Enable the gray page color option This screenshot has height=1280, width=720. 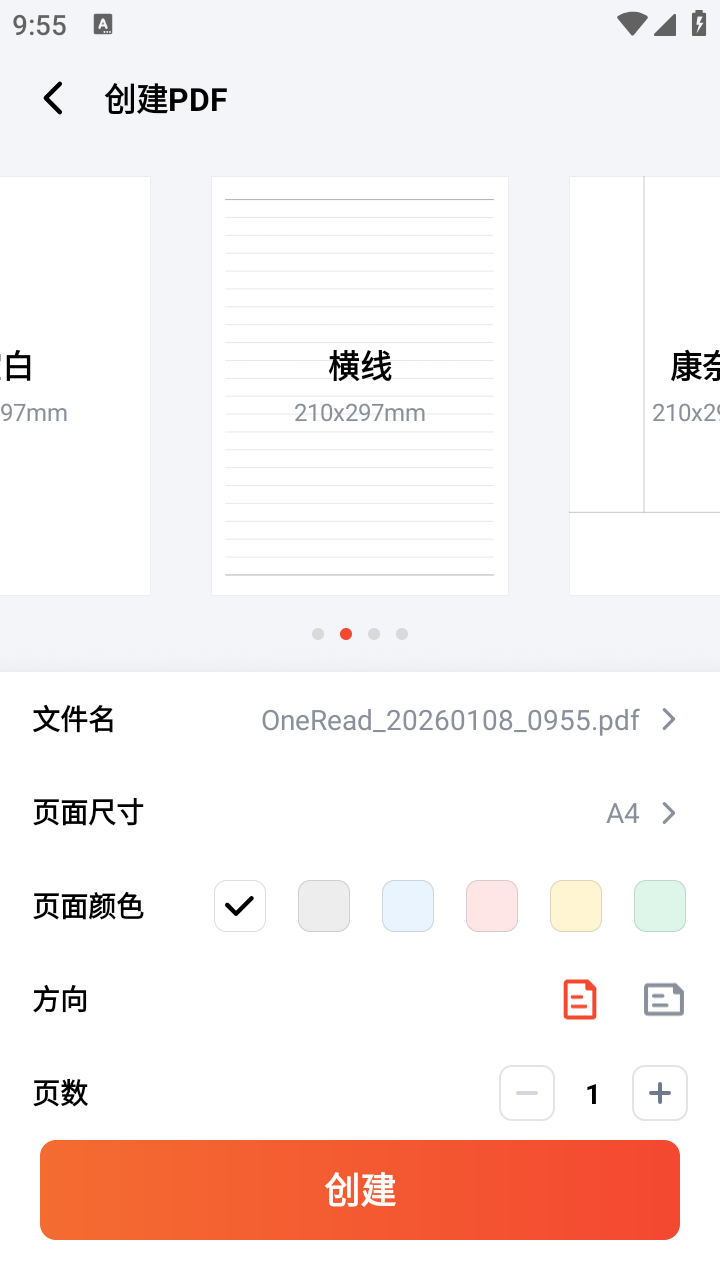tap(323, 905)
